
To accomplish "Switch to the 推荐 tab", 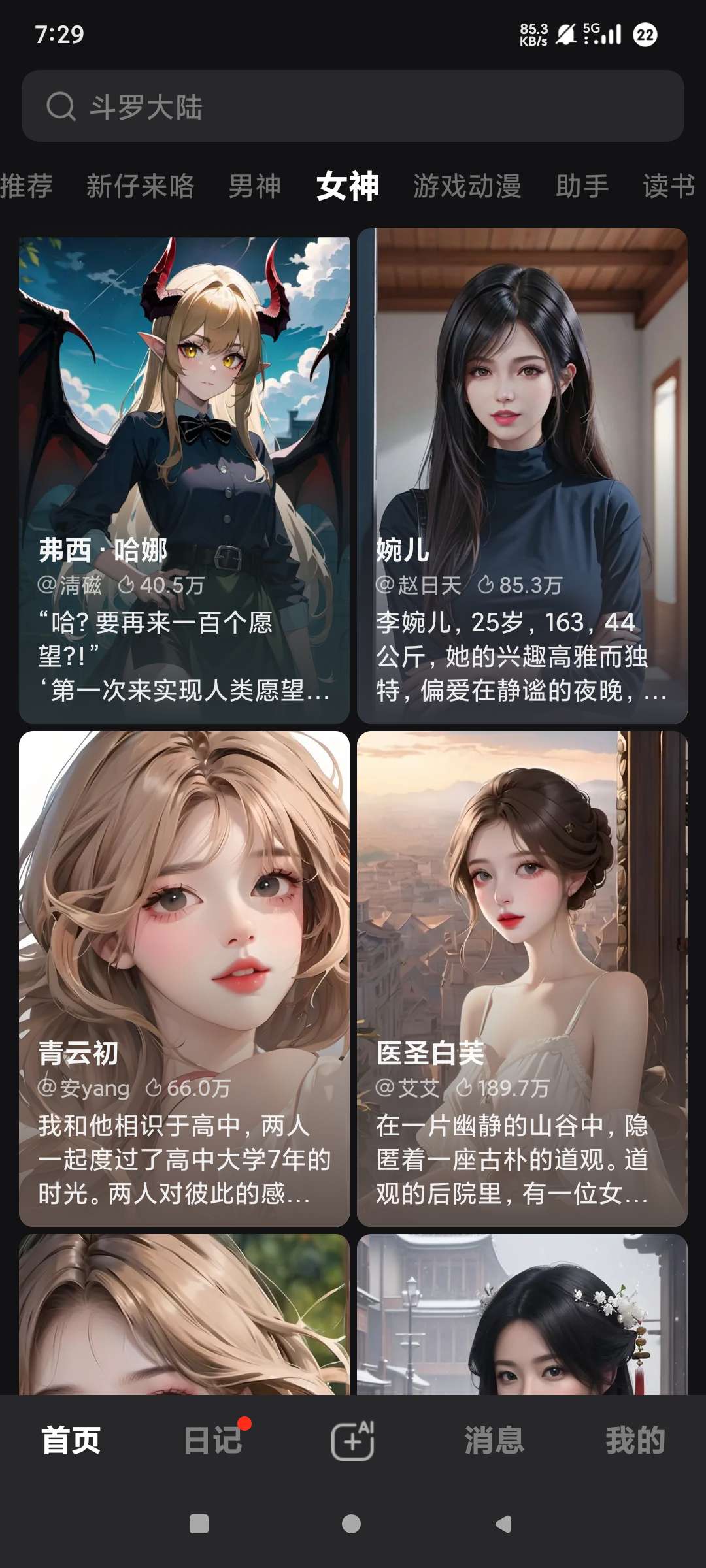I will pyautogui.click(x=26, y=186).
